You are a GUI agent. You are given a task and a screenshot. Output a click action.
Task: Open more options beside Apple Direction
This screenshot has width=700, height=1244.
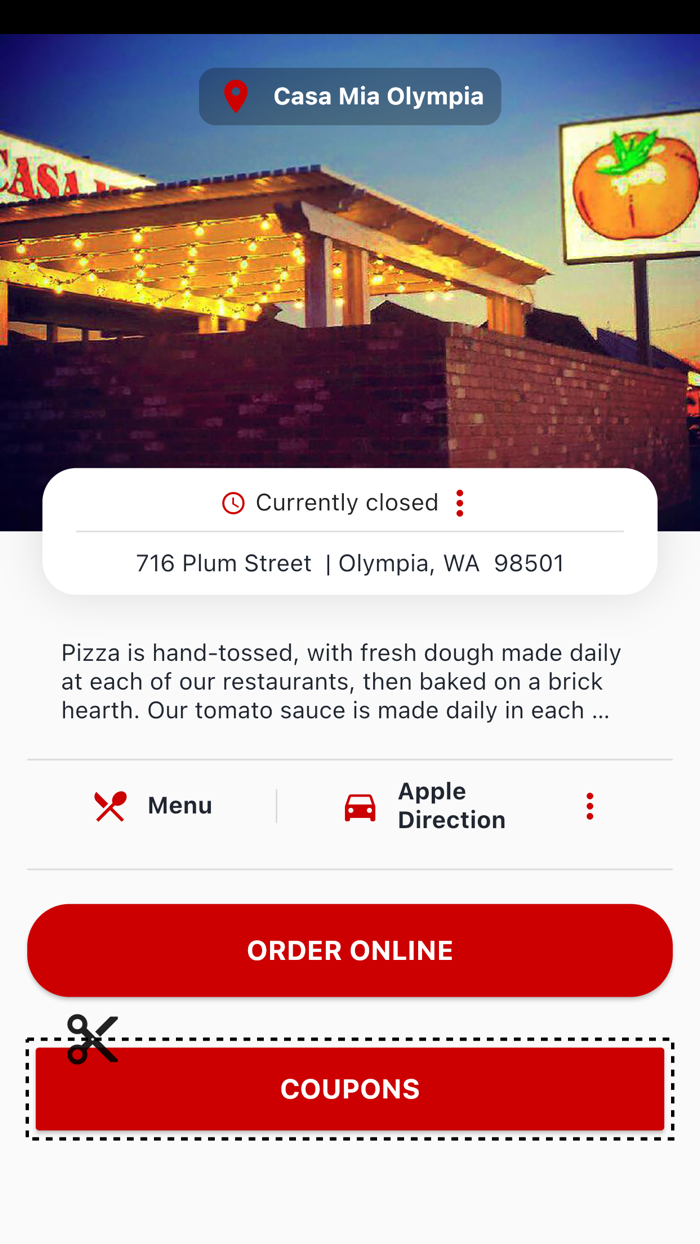(x=590, y=806)
